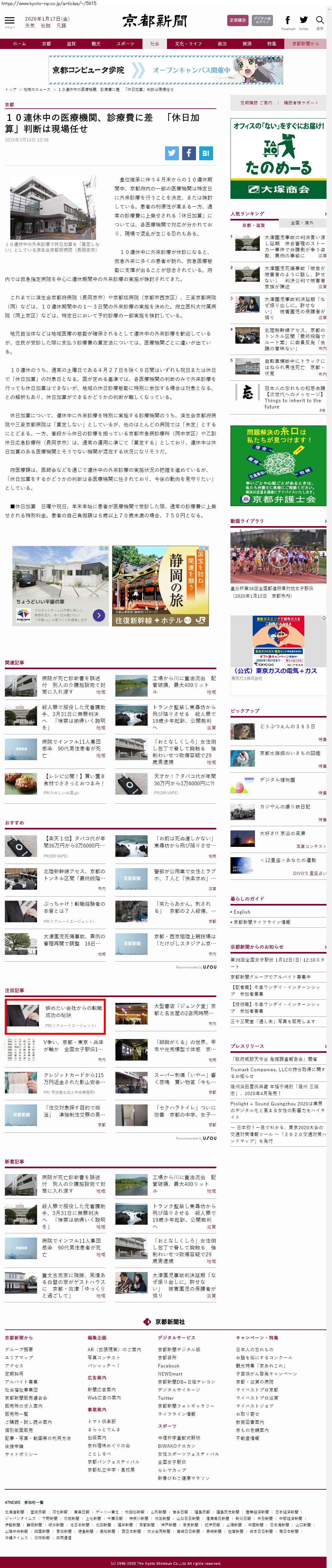Bookmark the article with Hatena B!

(x=205, y=153)
